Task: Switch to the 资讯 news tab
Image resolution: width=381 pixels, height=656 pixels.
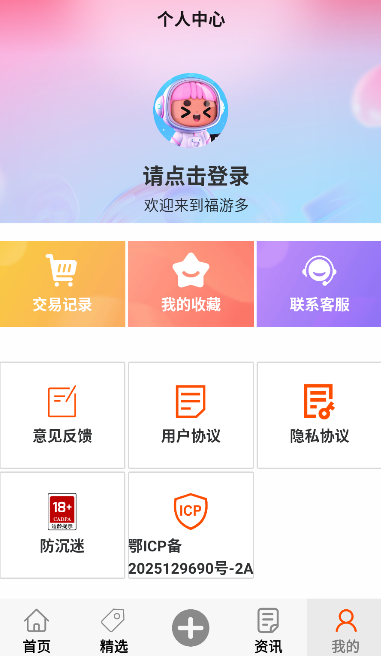Action: [x=268, y=630]
